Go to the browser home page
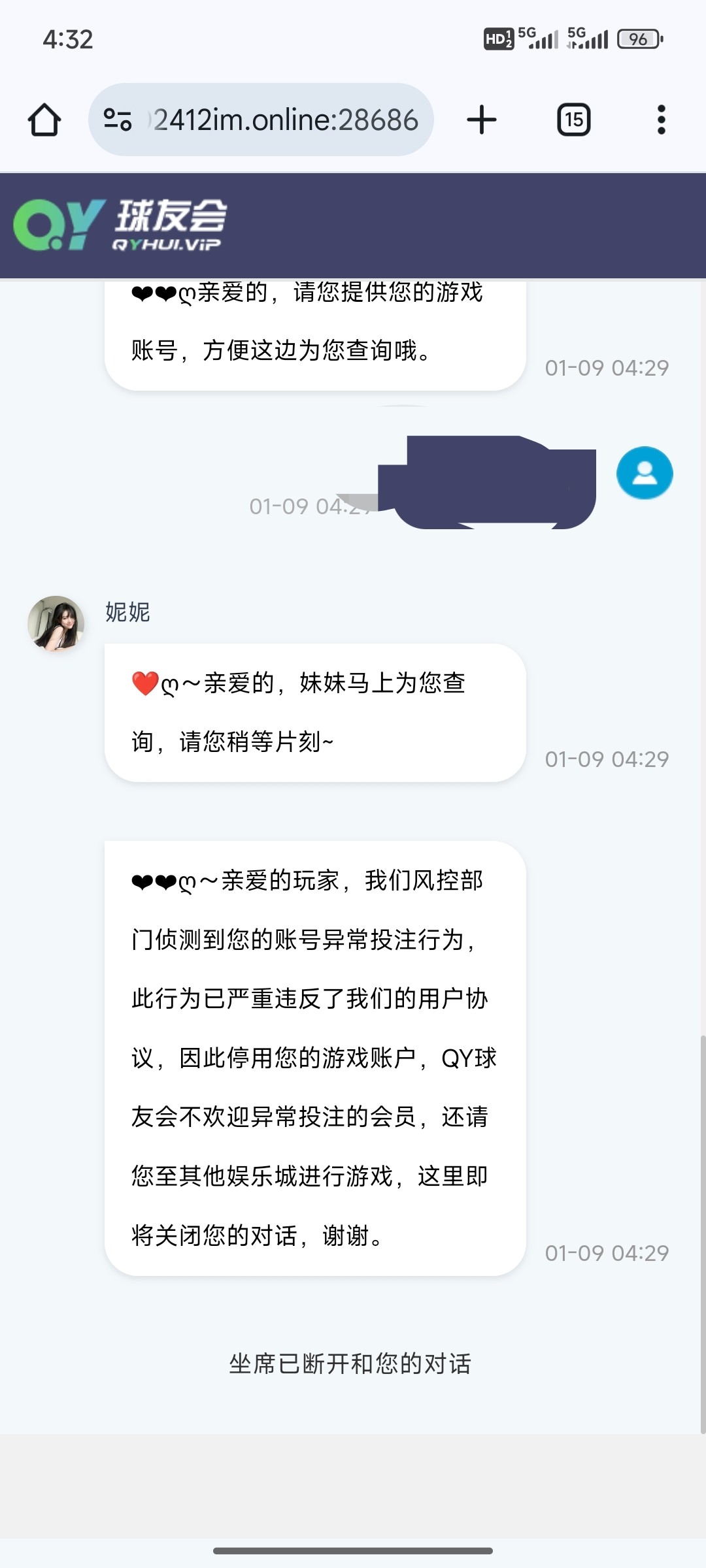Image resolution: width=706 pixels, height=1568 pixels. coord(44,120)
